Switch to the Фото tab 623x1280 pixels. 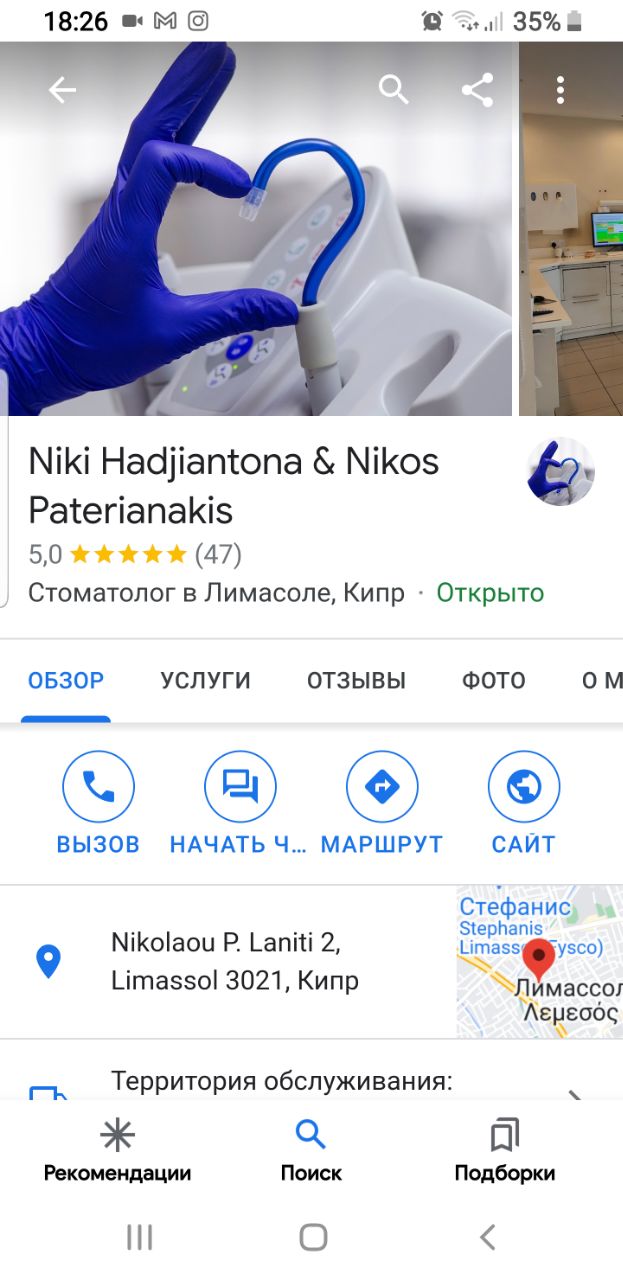pyautogui.click(x=493, y=681)
